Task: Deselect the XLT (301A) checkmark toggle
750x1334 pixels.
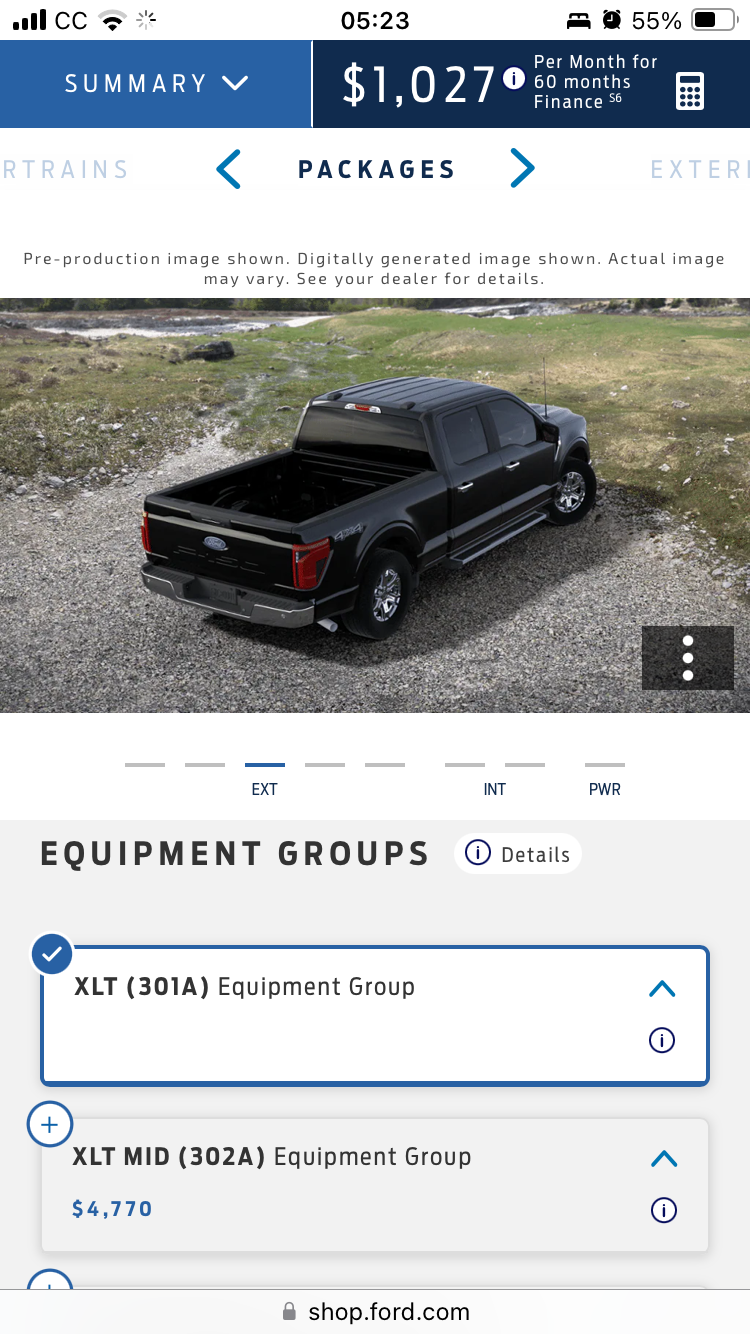Action: 52,954
